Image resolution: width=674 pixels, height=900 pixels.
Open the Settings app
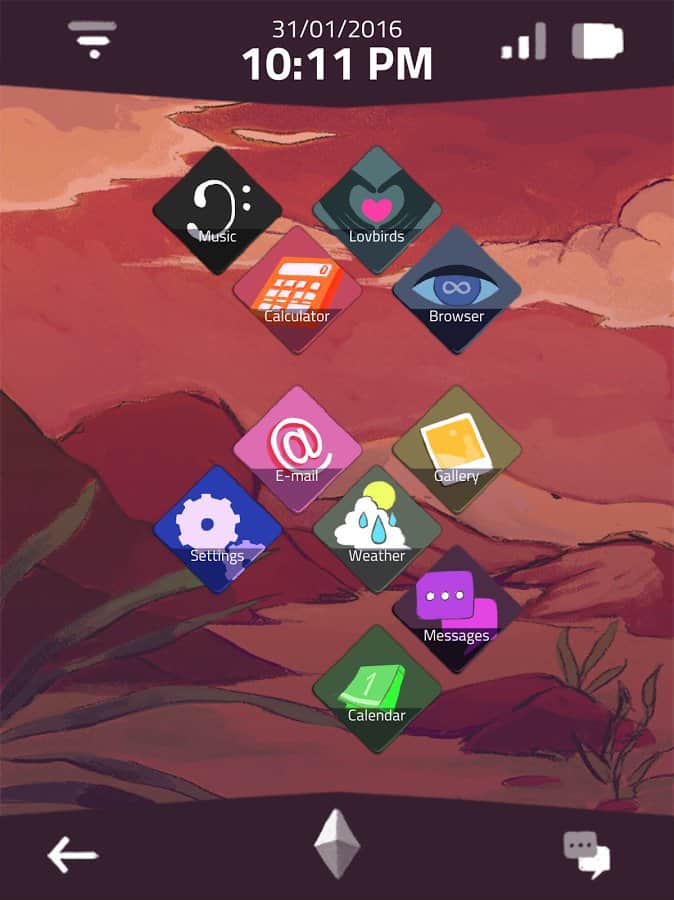tap(217, 529)
